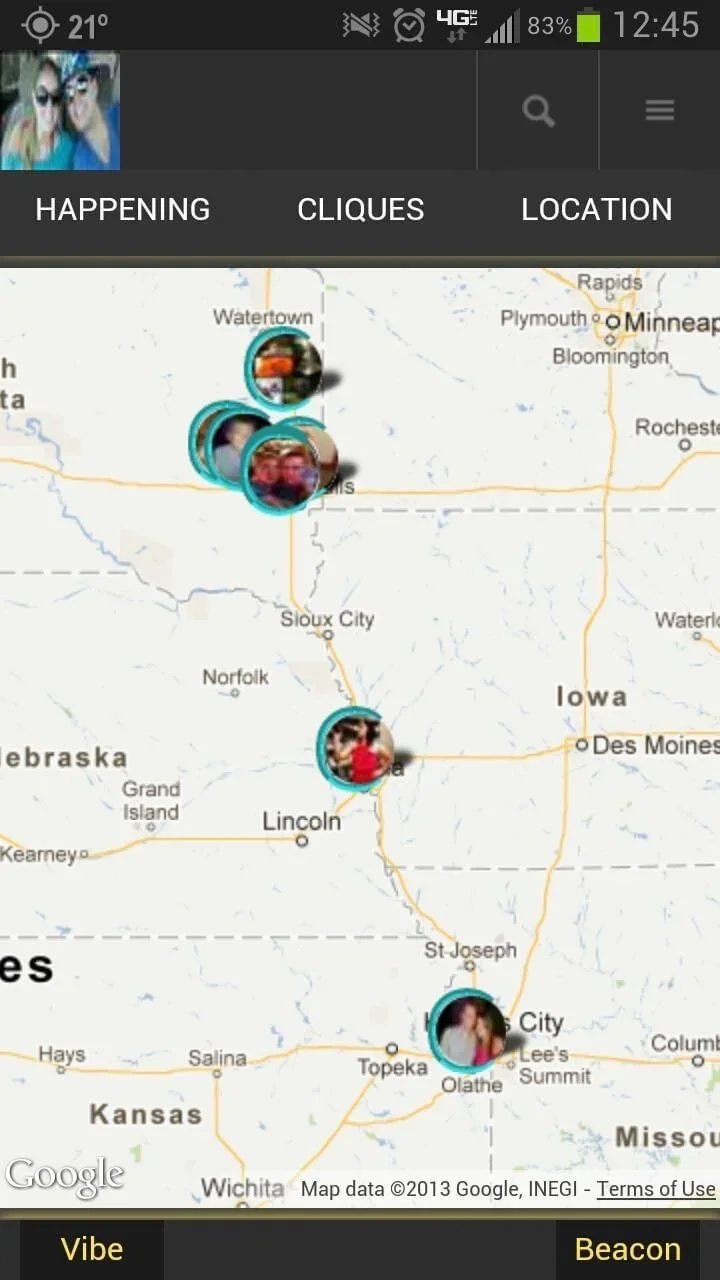Image resolution: width=720 pixels, height=1280 pixels.
Task: Open the hamburger menu
Action: 660,110
